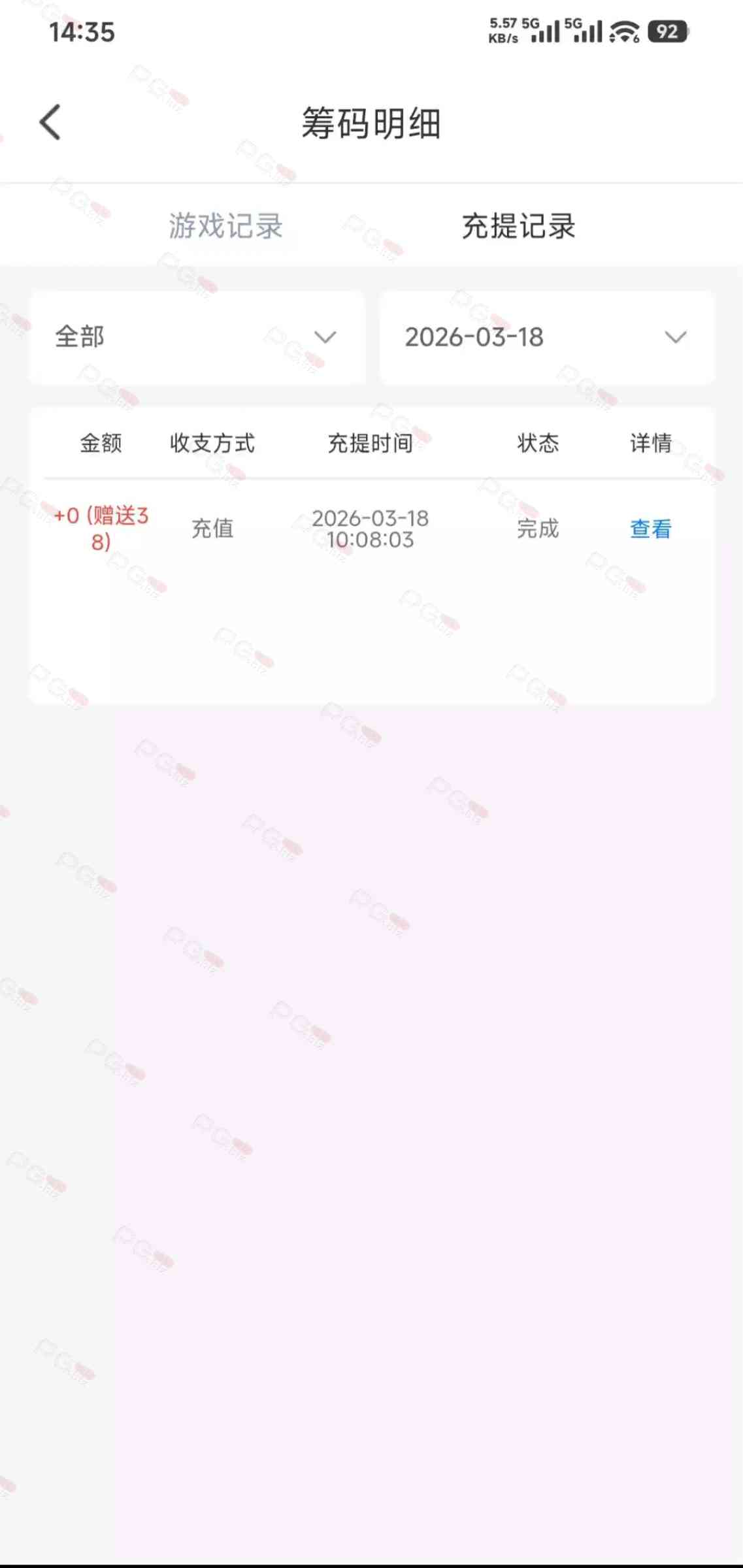Switch to the 游戏记录 tab
The image size is (743, 1568).
(225, 226)
